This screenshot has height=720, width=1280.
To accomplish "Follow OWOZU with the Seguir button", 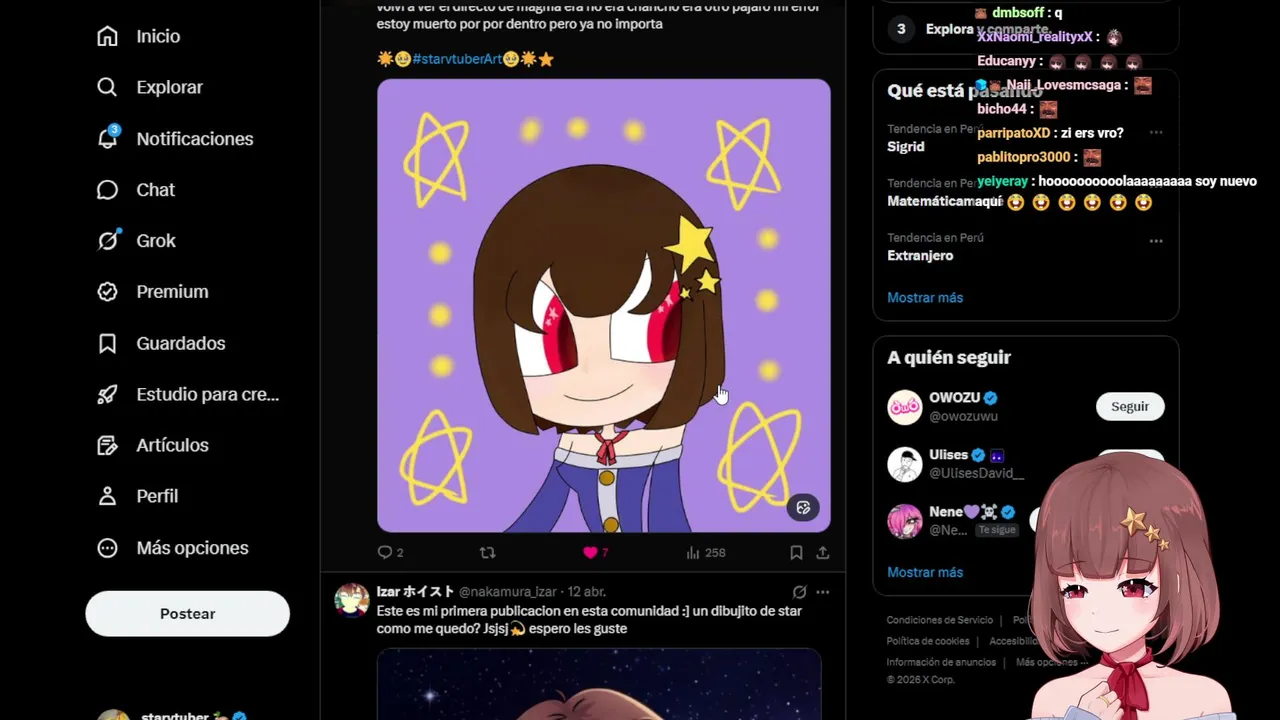I will [1129, 406].
